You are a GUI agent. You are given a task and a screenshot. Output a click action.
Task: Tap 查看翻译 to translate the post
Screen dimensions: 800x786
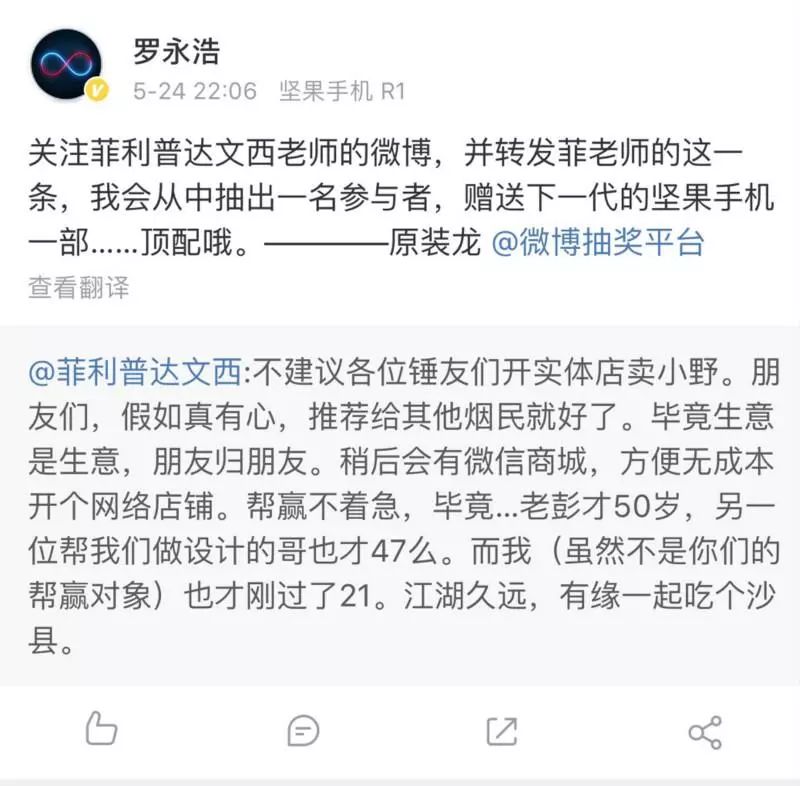point(78,288)
